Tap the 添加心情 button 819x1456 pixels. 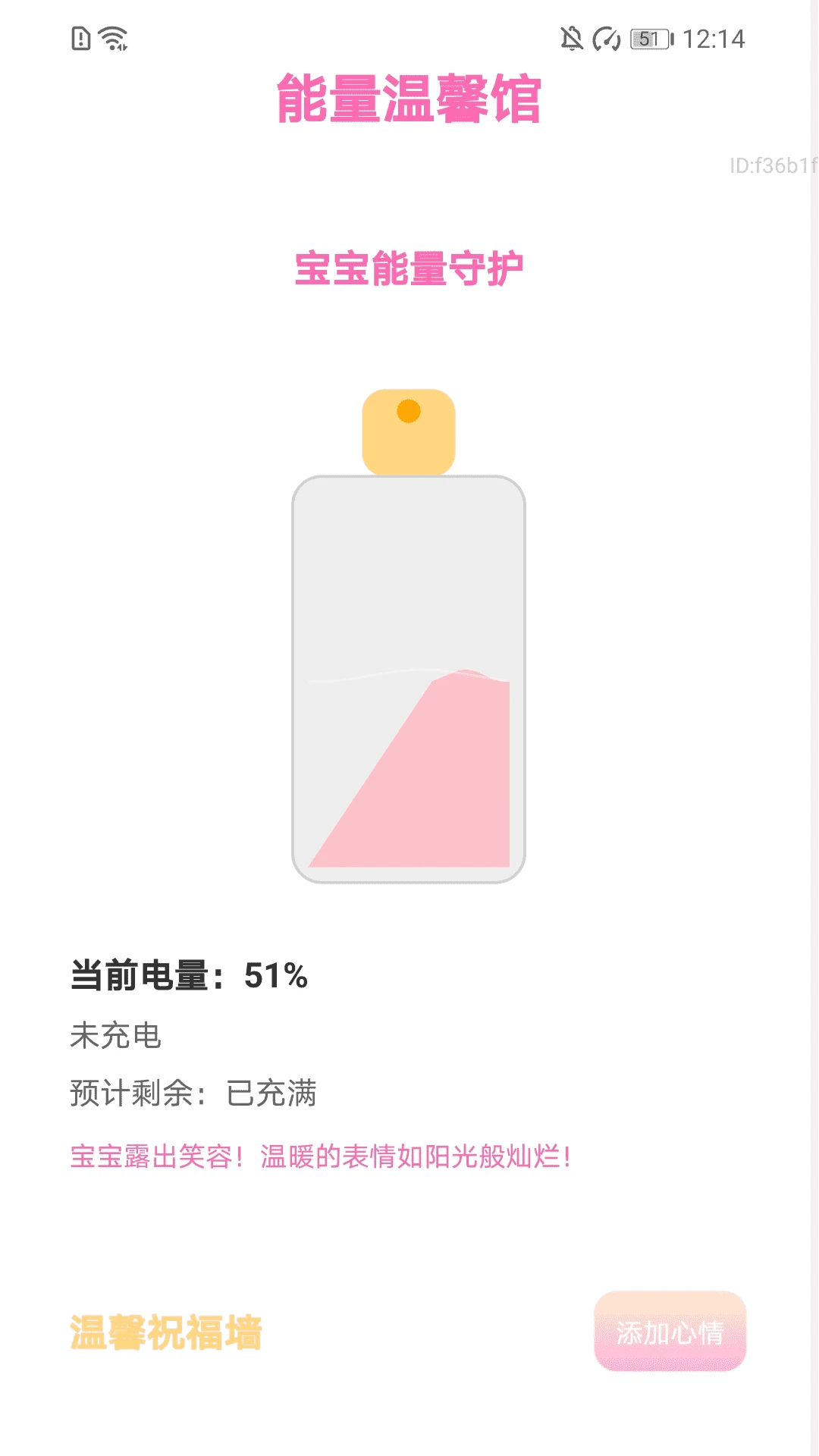670,1332
